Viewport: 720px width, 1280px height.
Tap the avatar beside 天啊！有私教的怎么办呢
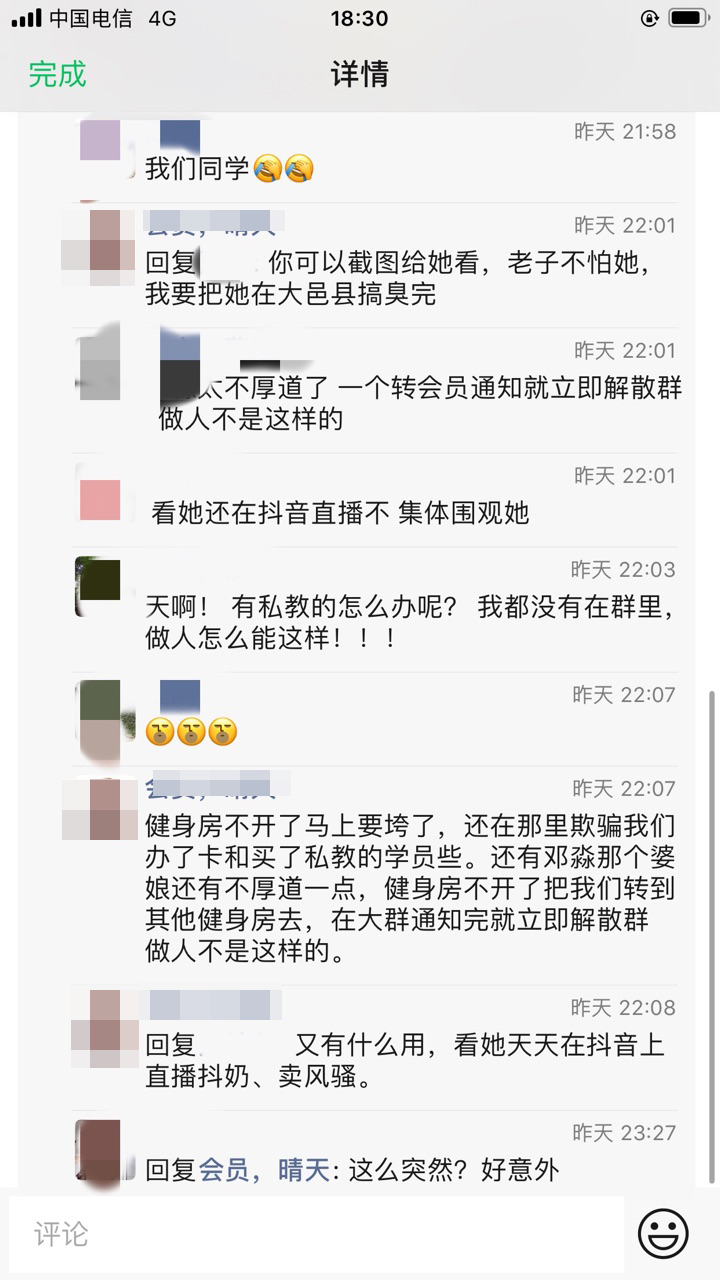point(98,587)
